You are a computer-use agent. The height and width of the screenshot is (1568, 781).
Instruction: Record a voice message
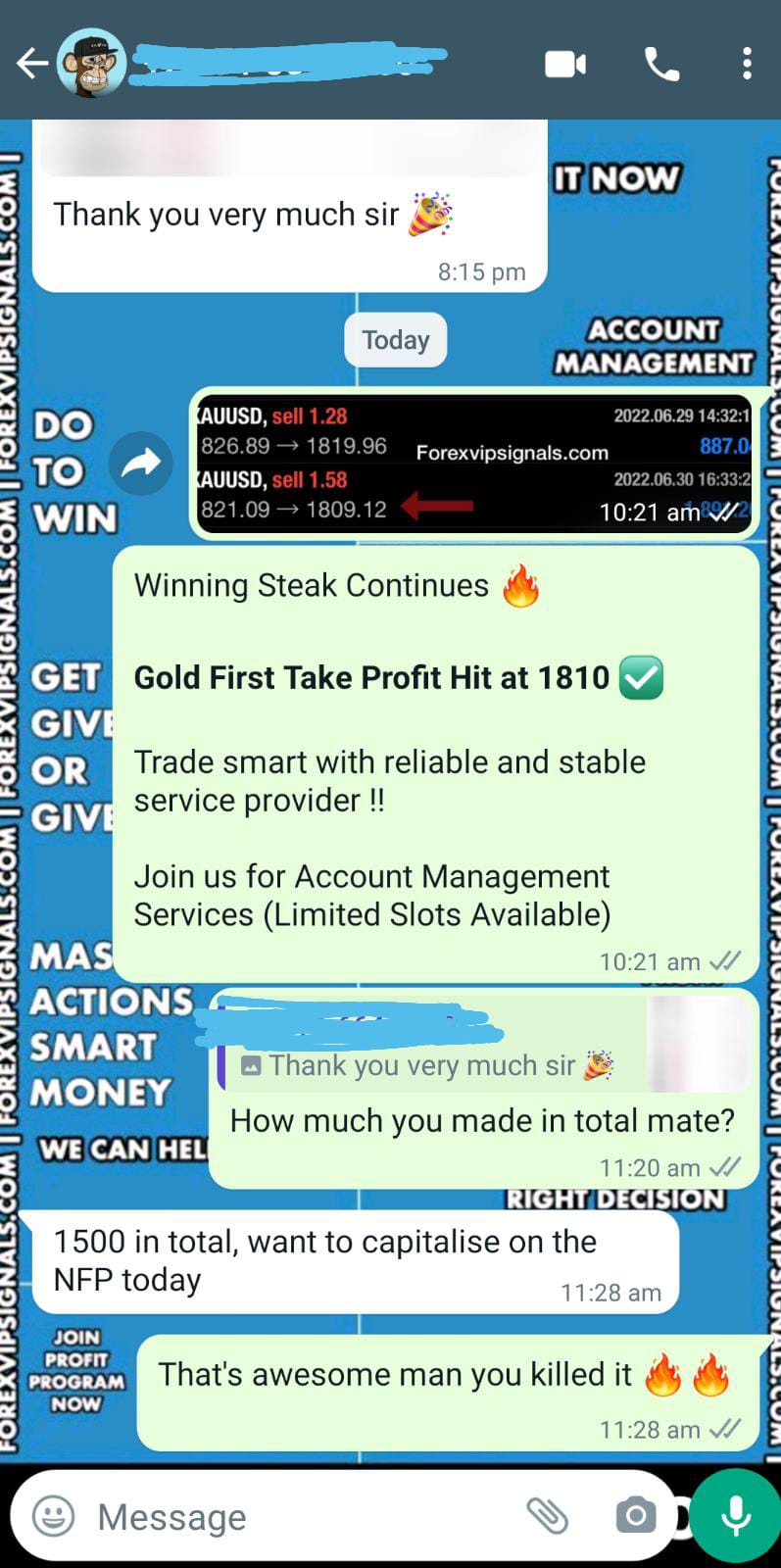point(735,1516)
